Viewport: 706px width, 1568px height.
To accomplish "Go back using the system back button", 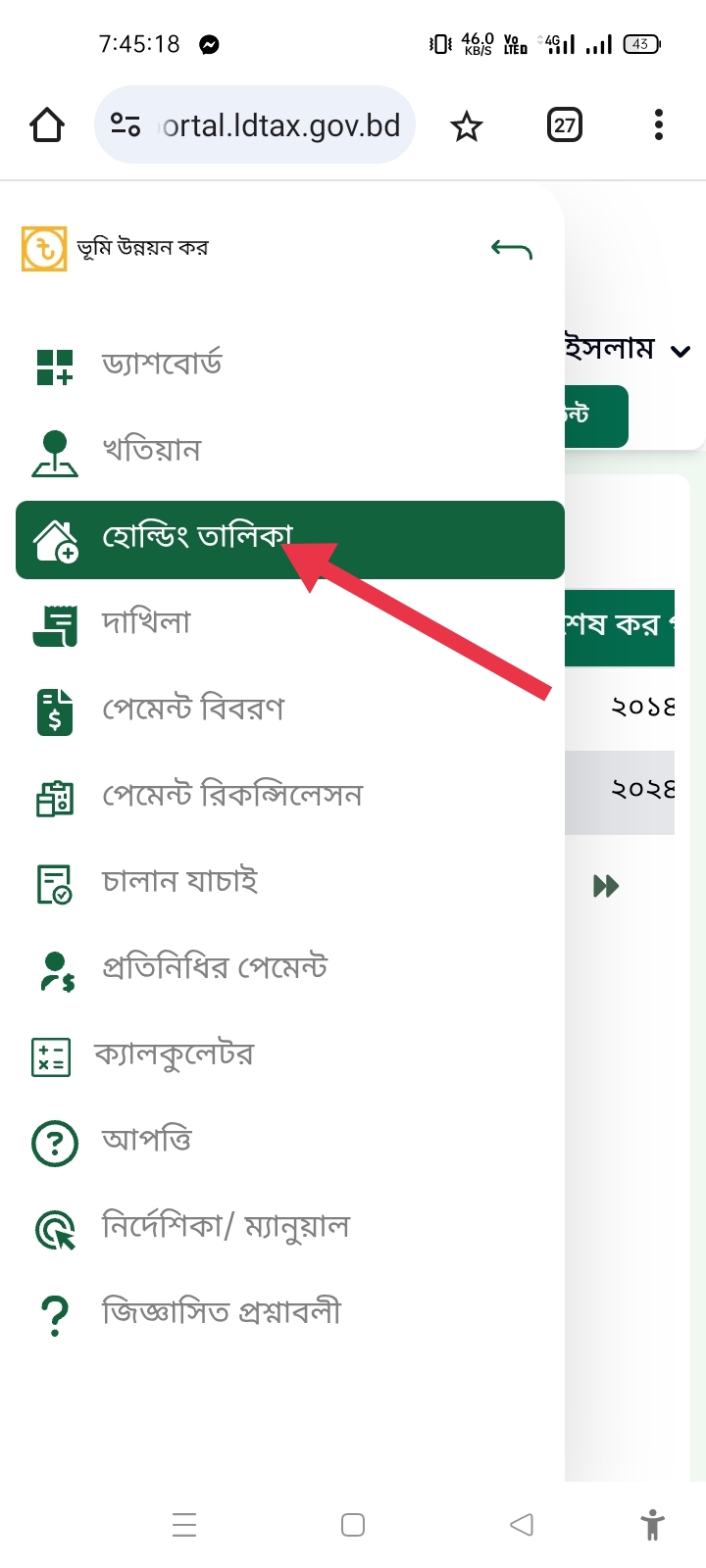I will (522, 1524).
